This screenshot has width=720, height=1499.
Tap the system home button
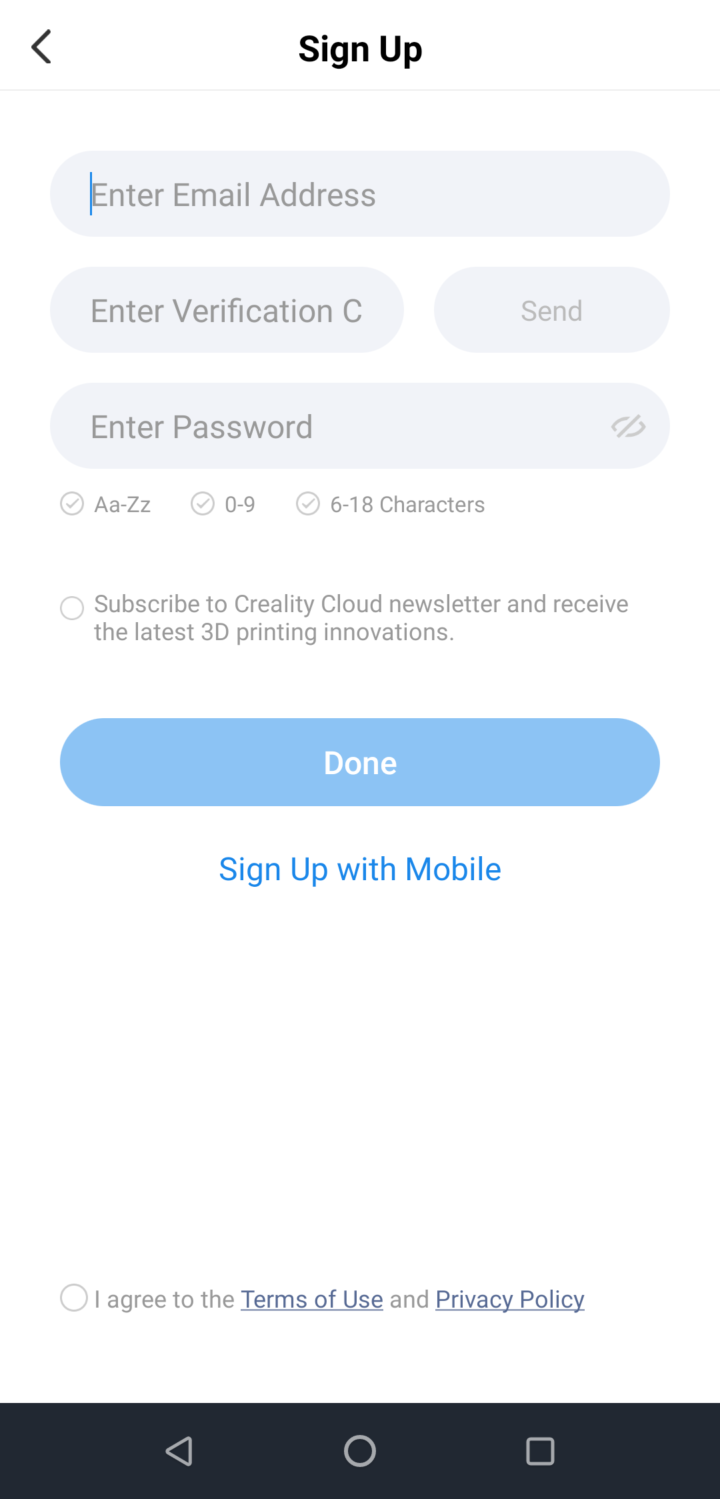[x=360, y=1451]
